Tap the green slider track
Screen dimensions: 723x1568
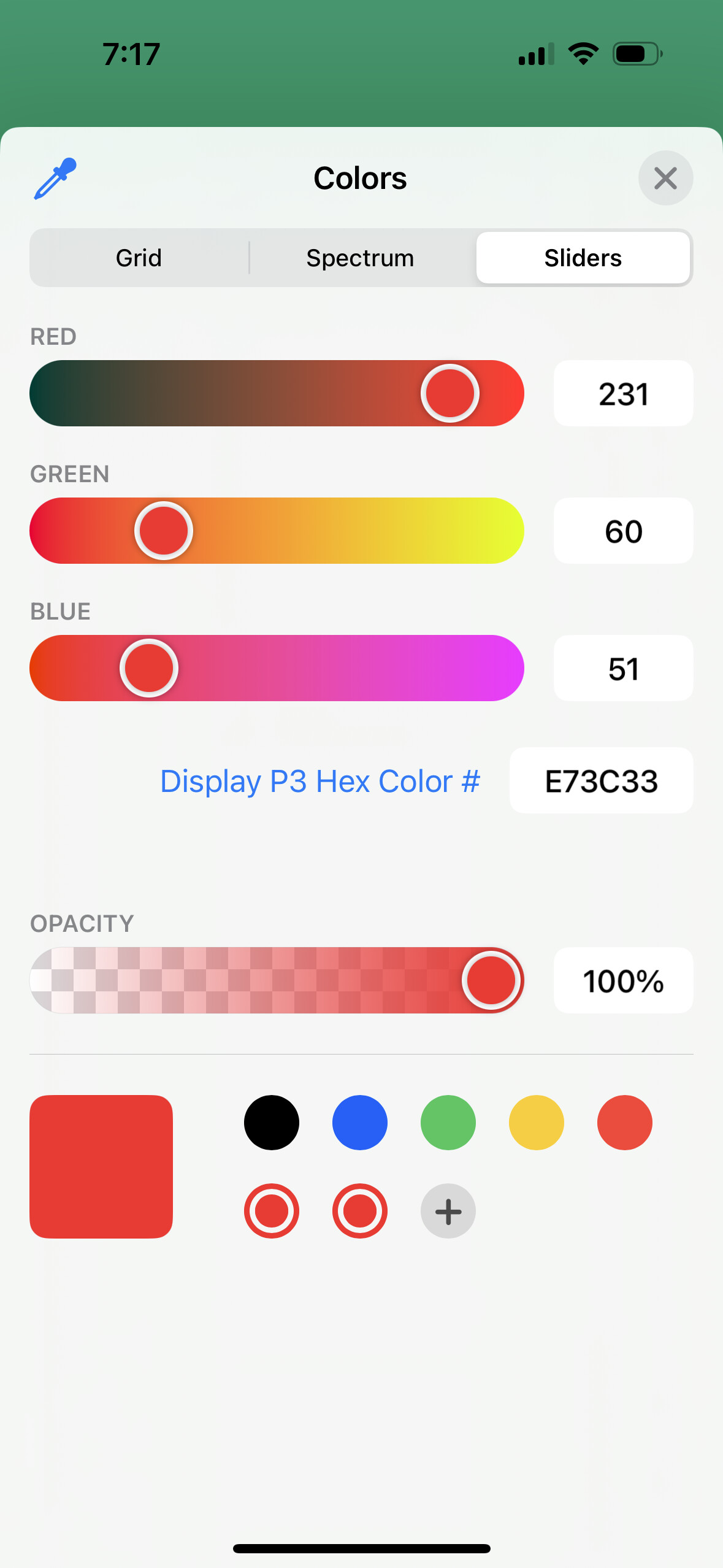pos(277,531)
